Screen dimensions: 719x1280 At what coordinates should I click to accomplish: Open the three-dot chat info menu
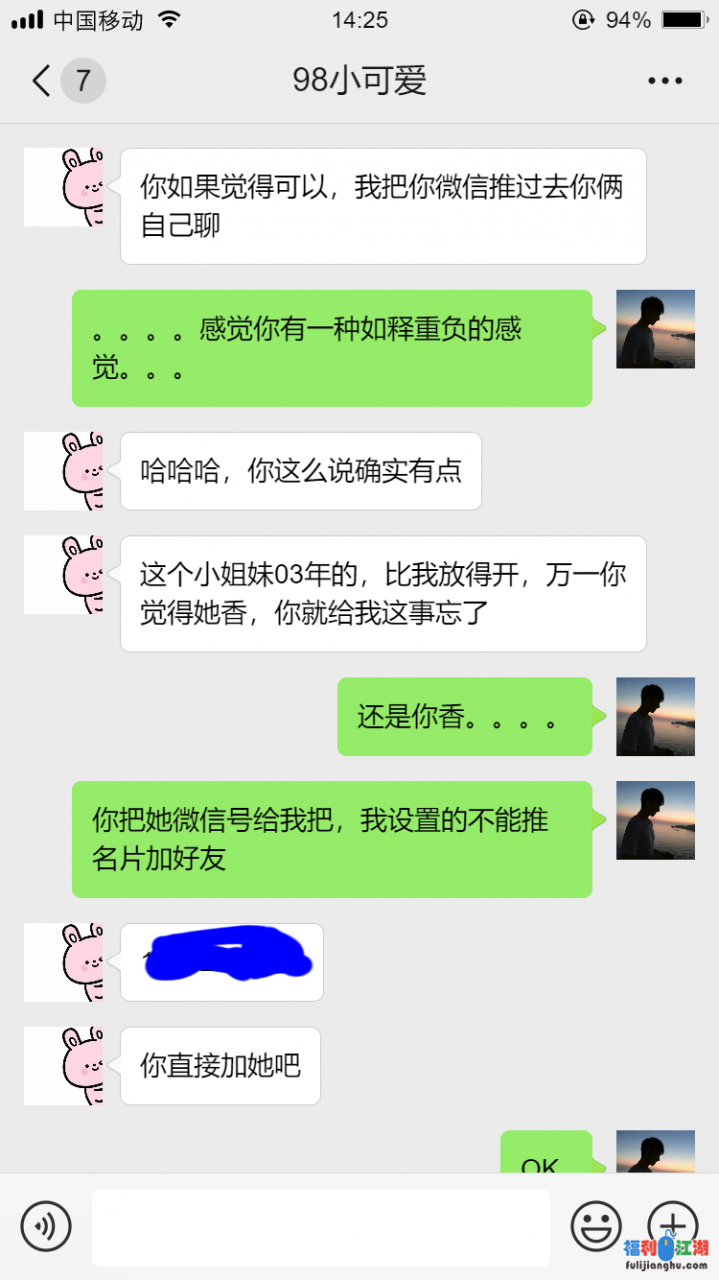point(664,81)
